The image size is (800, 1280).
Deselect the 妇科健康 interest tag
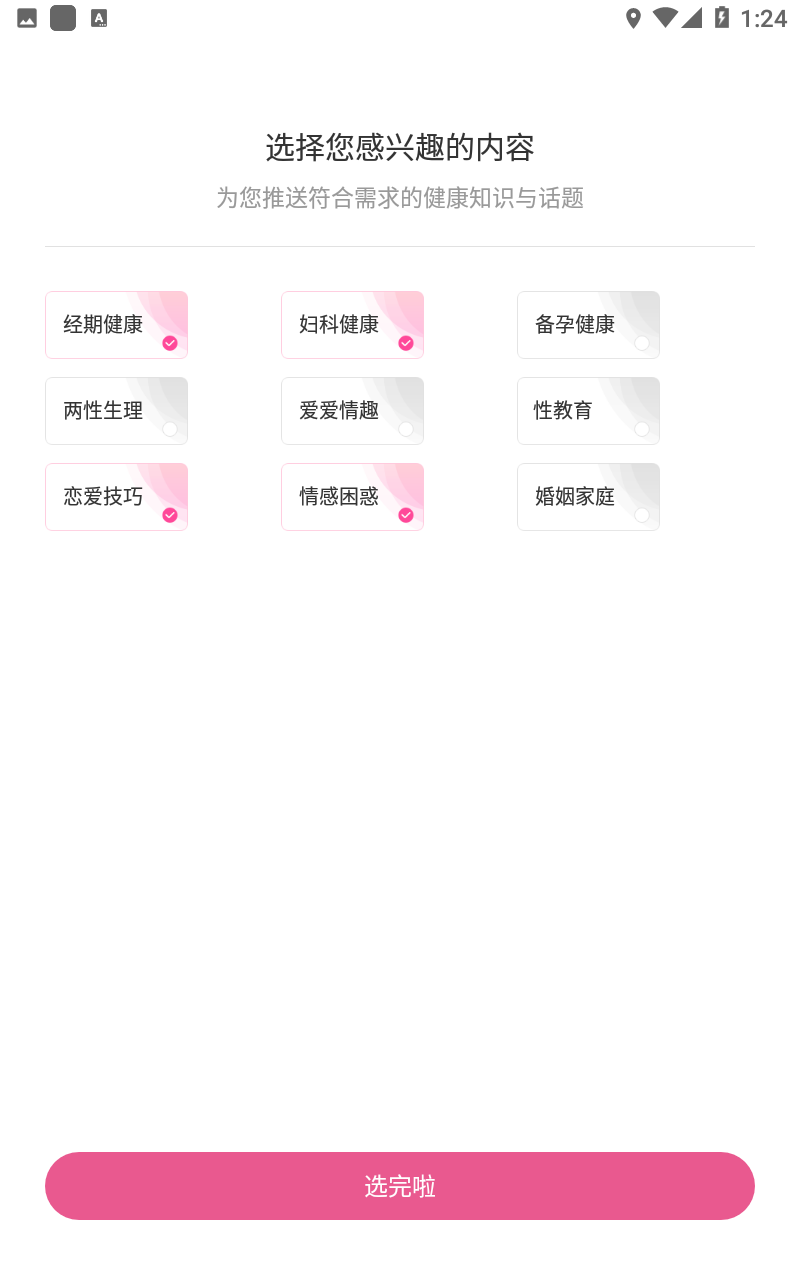352,325
